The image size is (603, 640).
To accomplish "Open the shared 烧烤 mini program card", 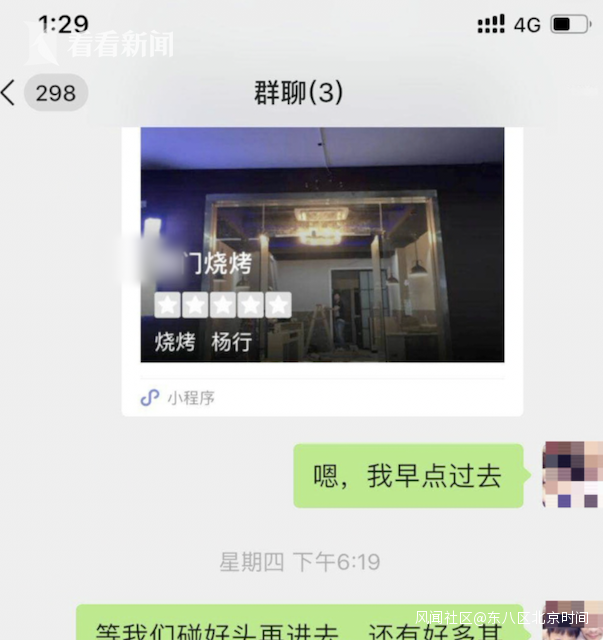I will point(322,271).
